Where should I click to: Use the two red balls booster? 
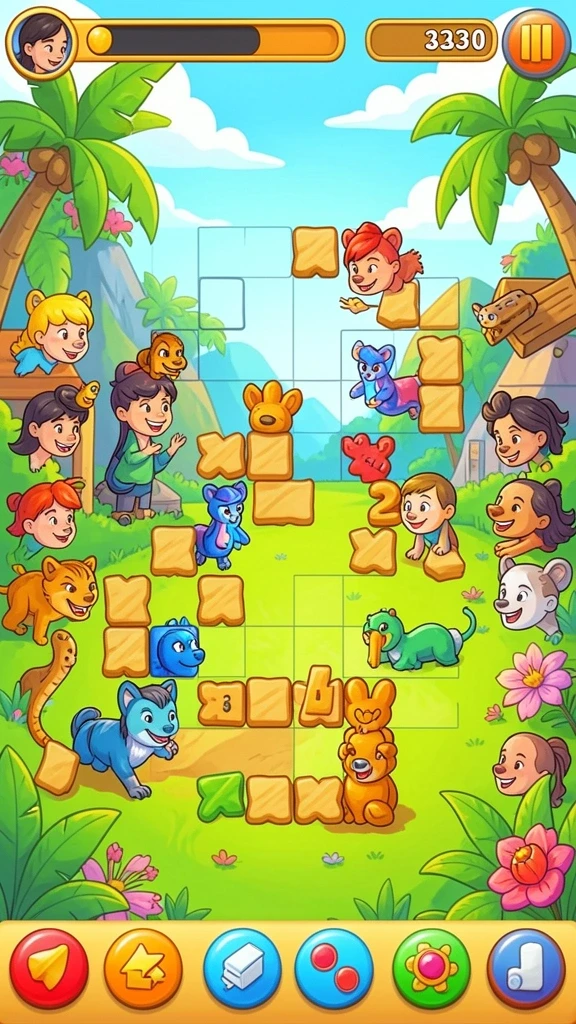point(334,968)
